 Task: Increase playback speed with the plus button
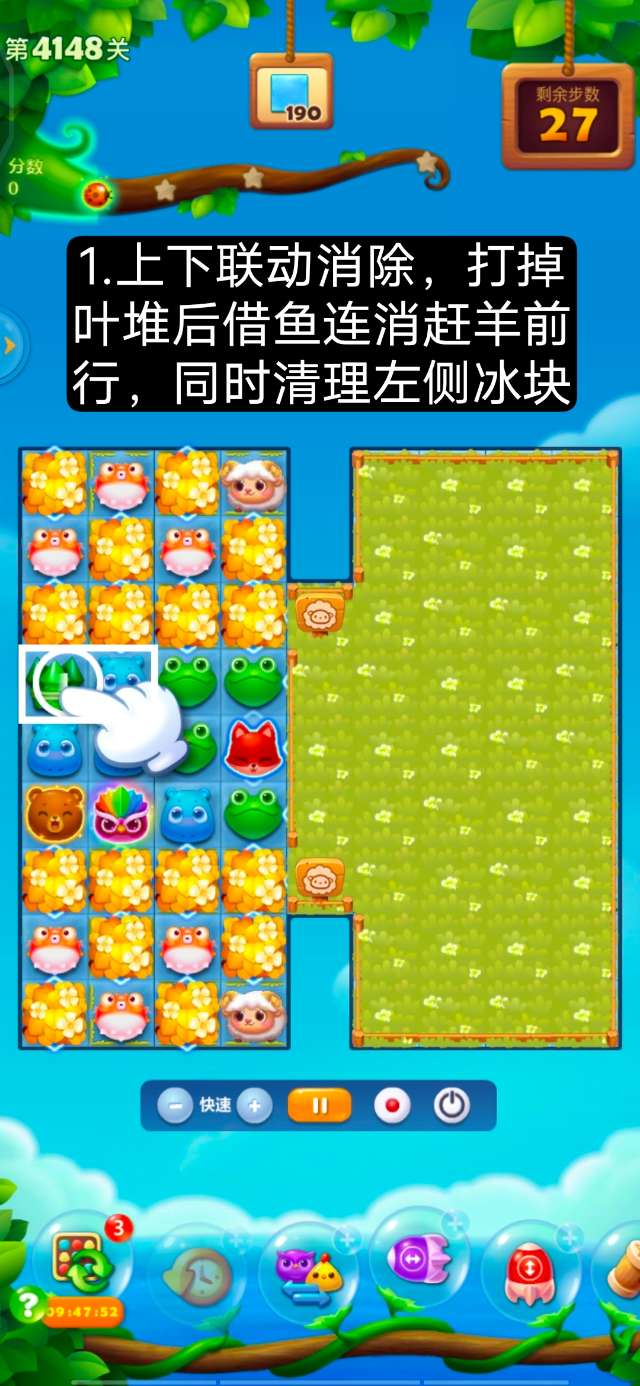pos(254,1106)
